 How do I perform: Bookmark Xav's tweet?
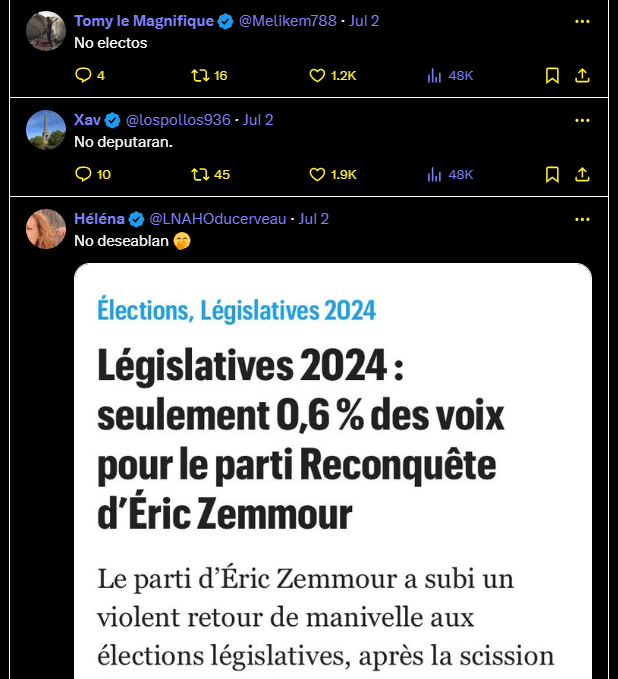pos(552,174)
